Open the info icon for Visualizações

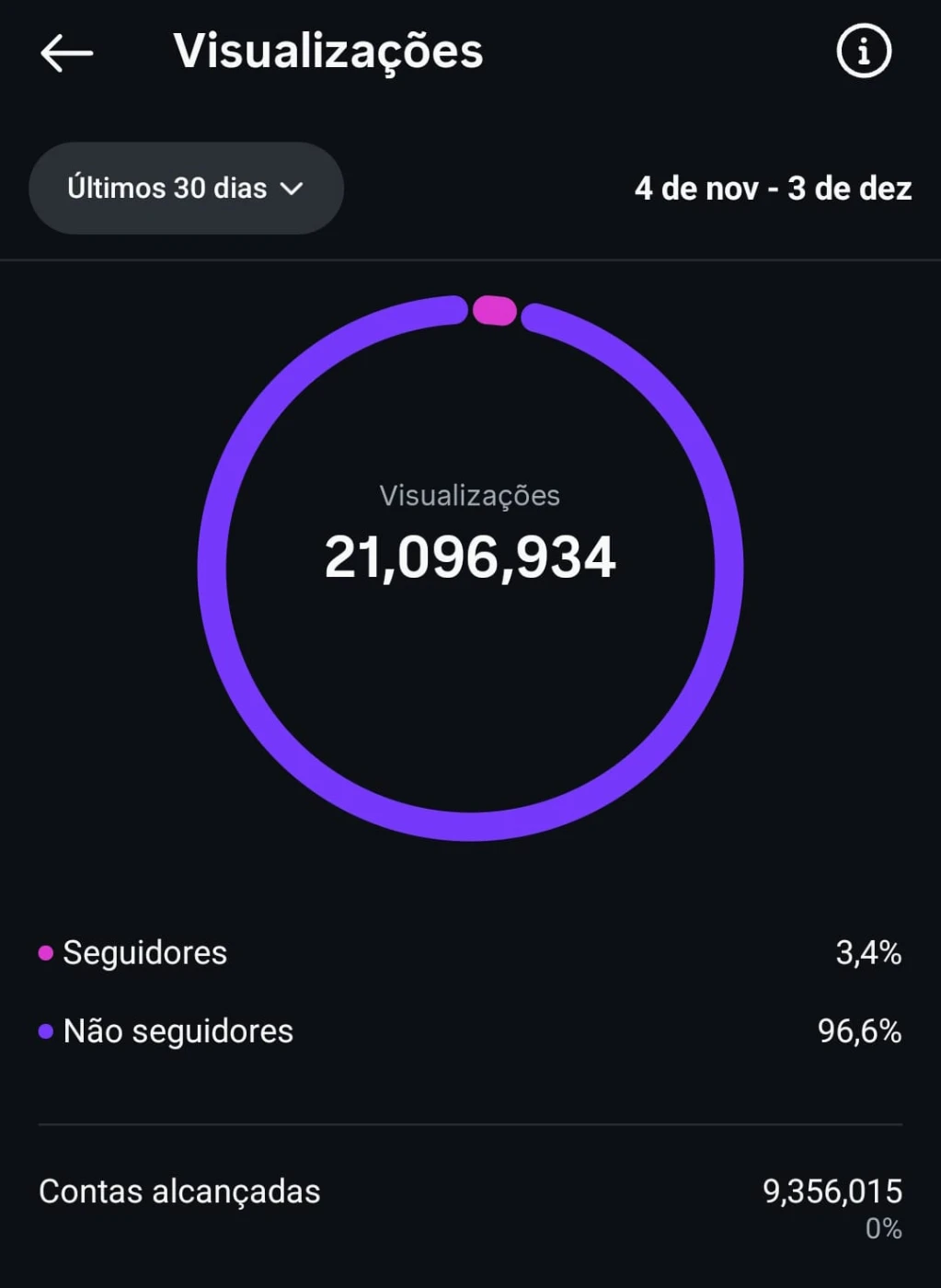pos(864,52)
